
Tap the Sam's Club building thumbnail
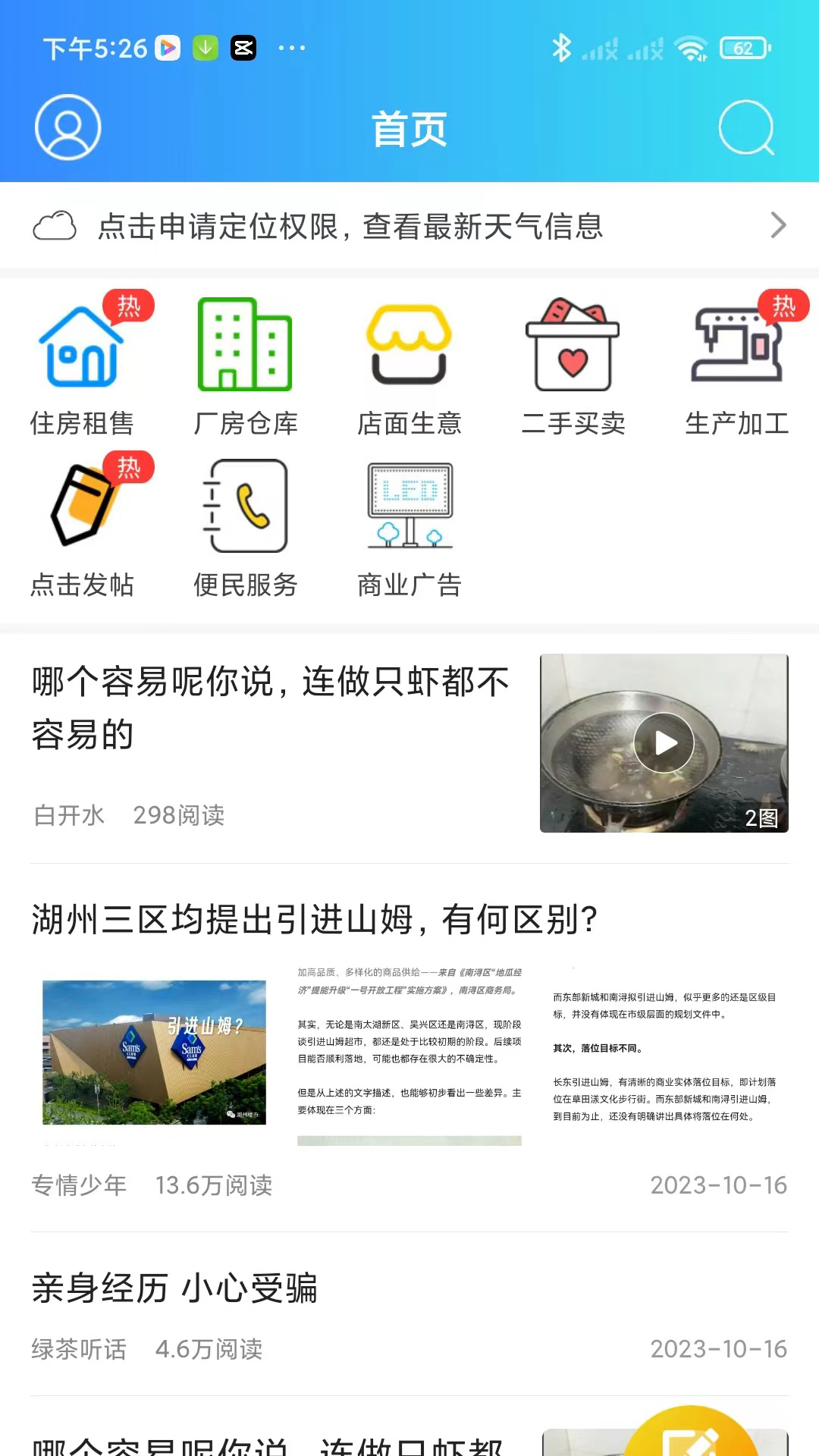pyautogui.click(x=154, y=1052)
